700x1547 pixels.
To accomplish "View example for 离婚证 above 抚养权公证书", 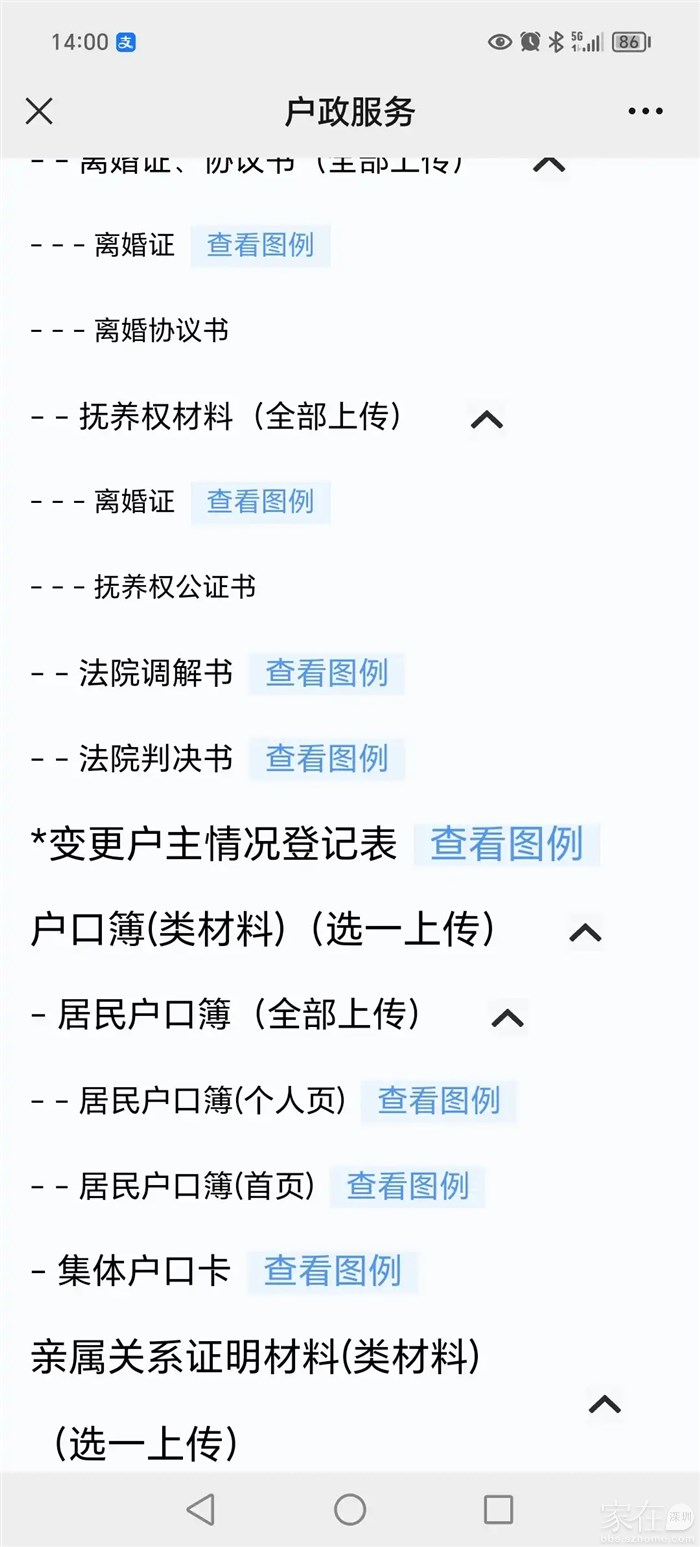I will pos(260,501).
